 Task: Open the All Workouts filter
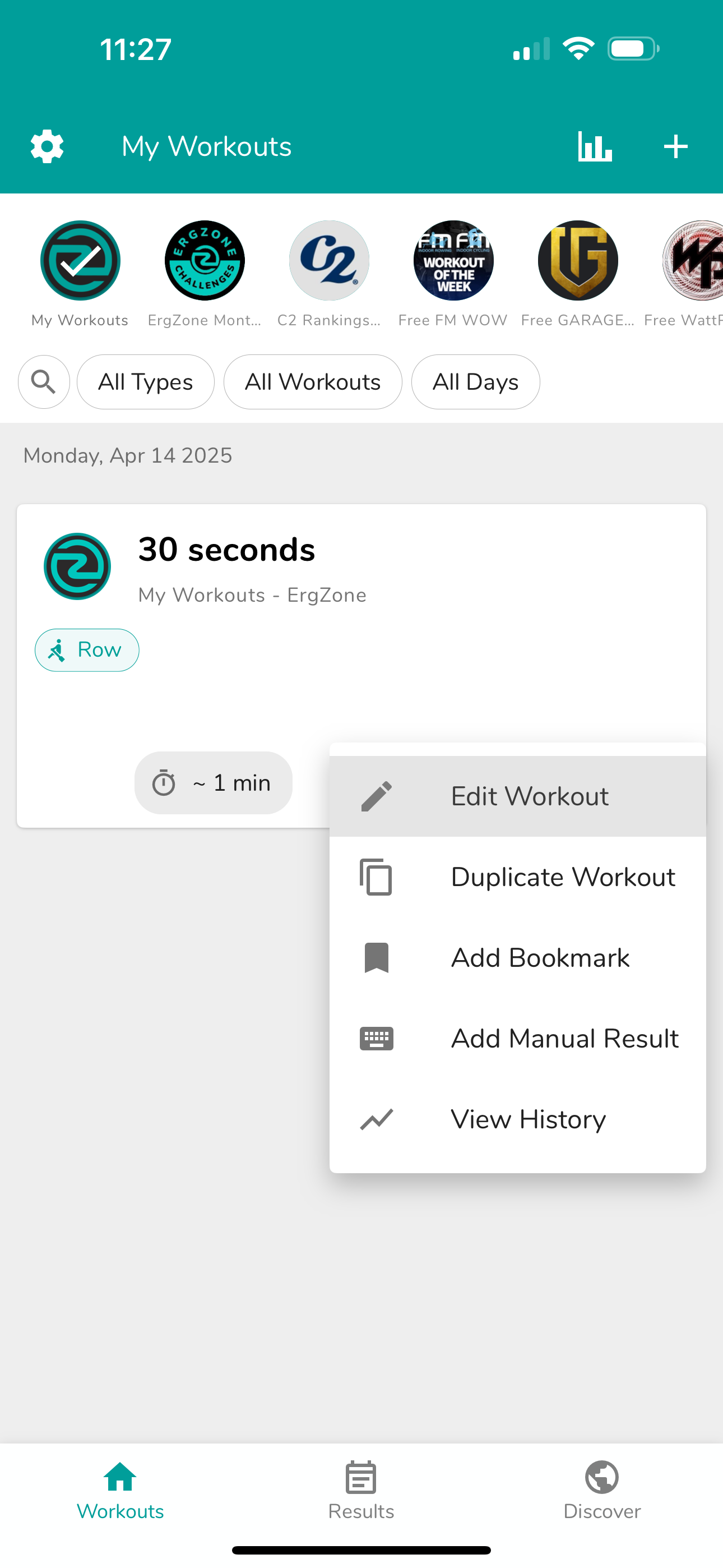click(313, 382)
